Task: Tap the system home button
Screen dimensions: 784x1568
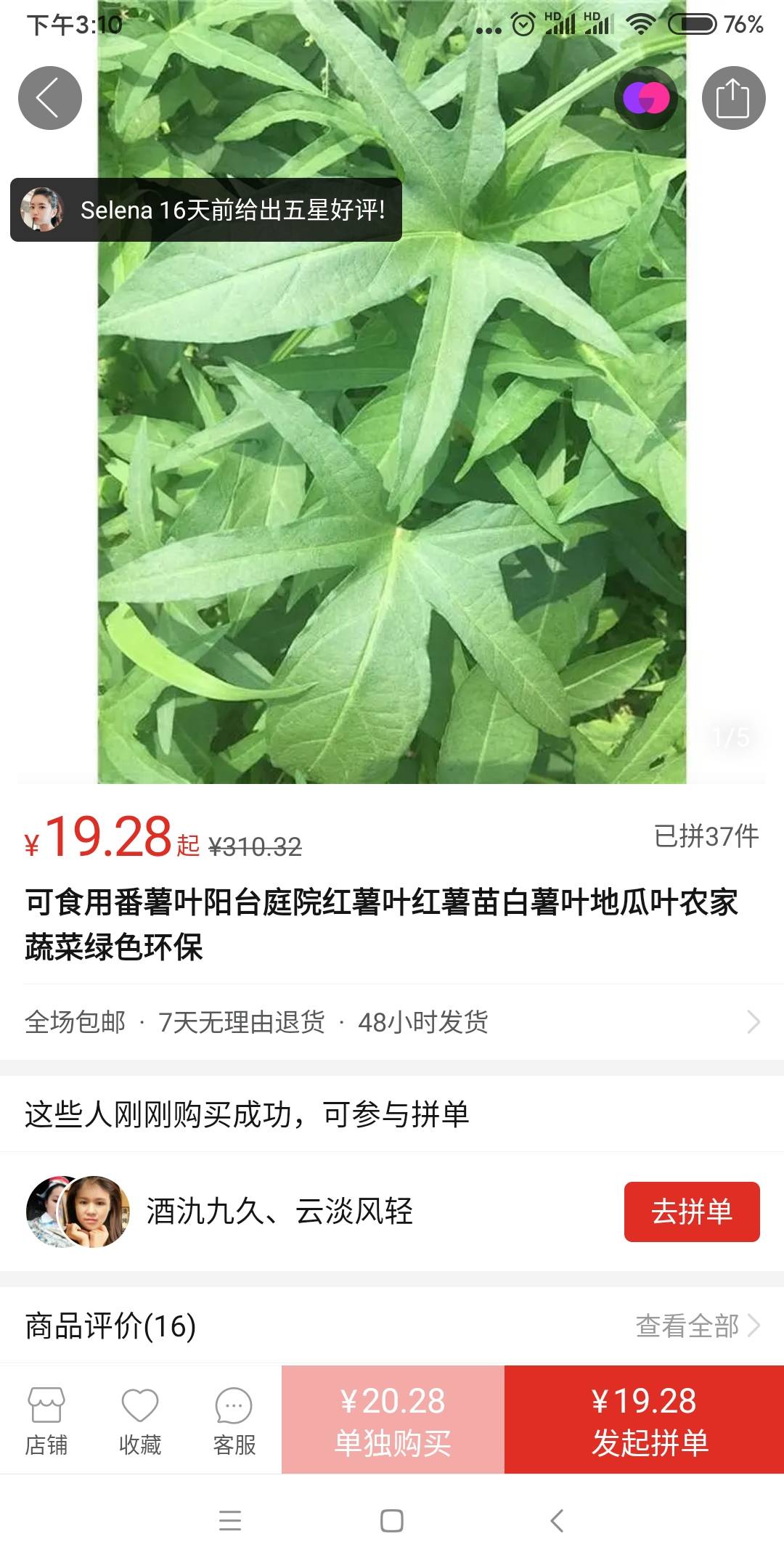Action: (392, 1520)
